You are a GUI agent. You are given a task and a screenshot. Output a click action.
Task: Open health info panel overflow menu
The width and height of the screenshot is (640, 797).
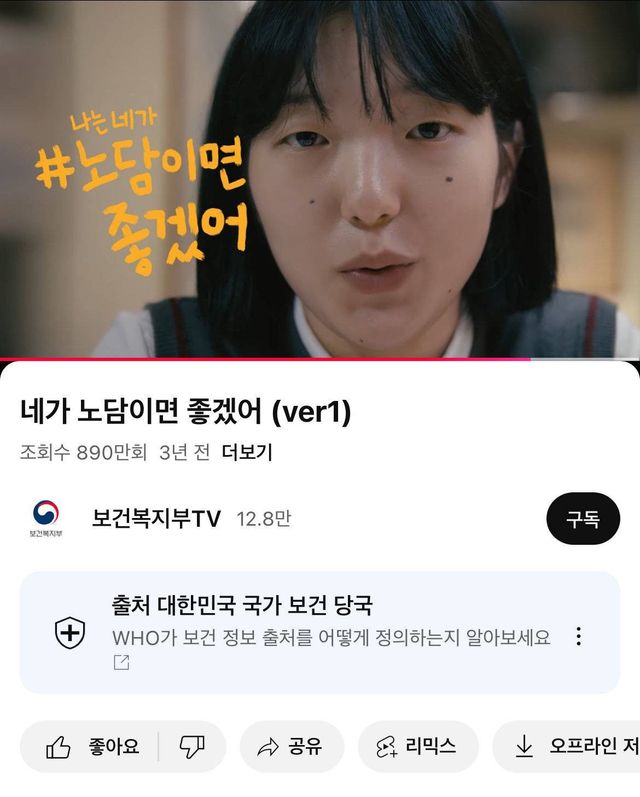pyautogui.click(x=578, y=636)
